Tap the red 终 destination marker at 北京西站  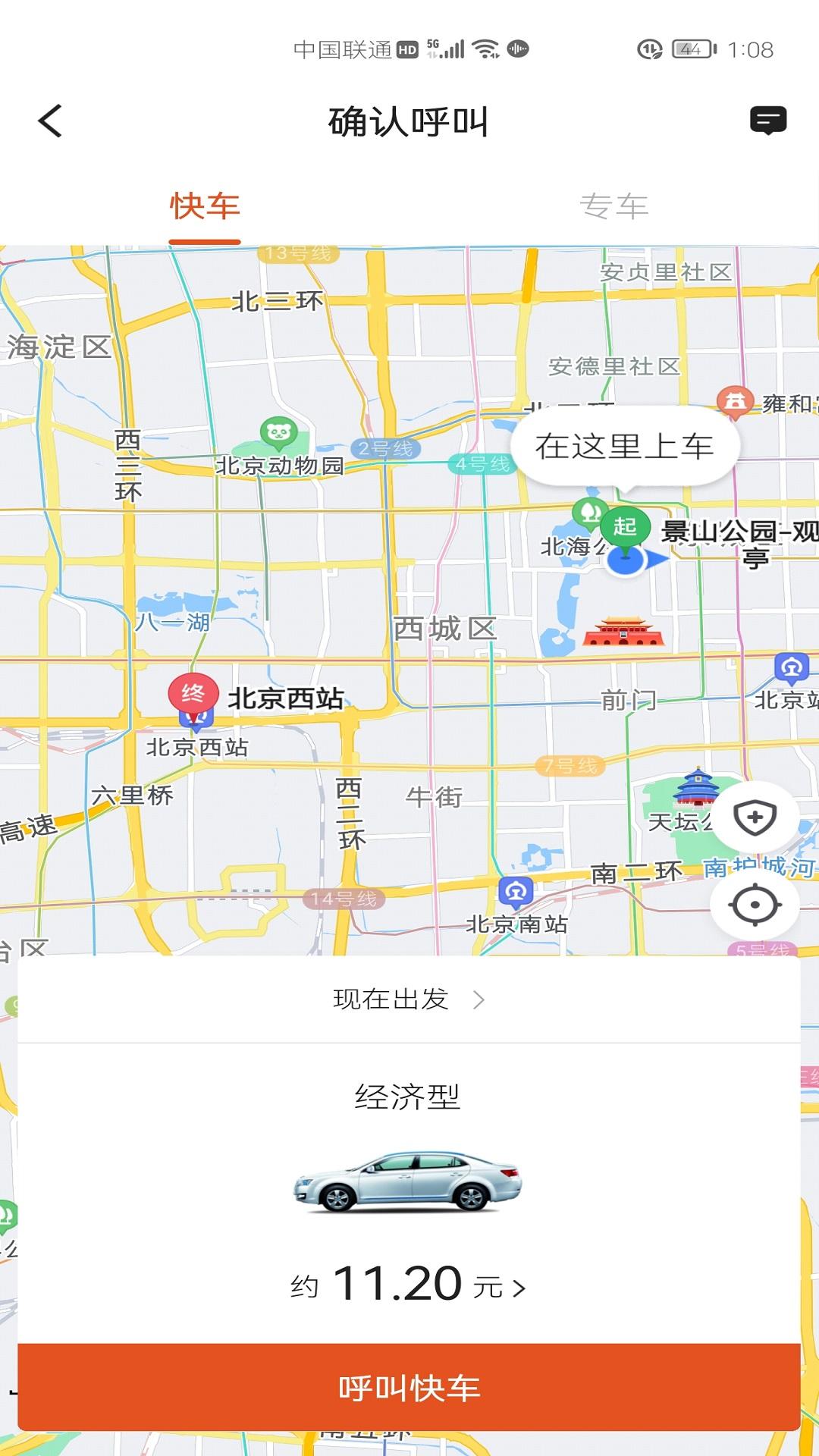(192, 694)
